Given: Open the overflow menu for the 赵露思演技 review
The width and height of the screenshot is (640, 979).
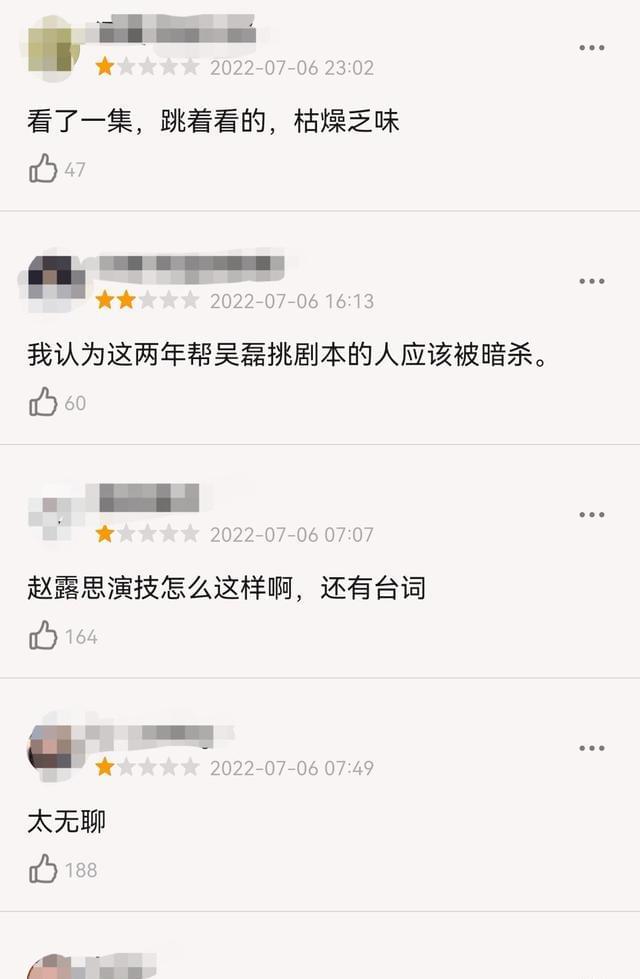Looking at the screenshot, I should [592, 515].
